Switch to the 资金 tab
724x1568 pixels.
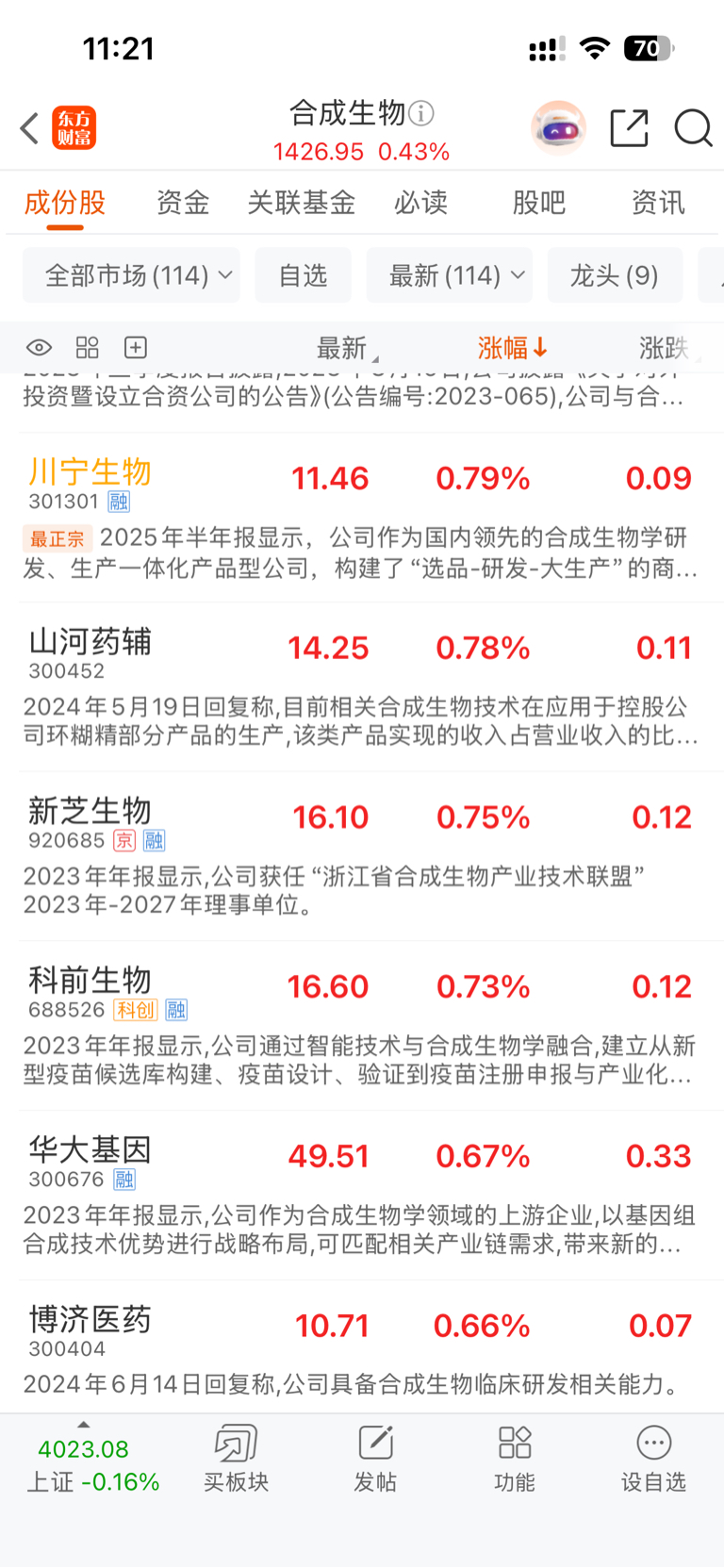point(183,203)
